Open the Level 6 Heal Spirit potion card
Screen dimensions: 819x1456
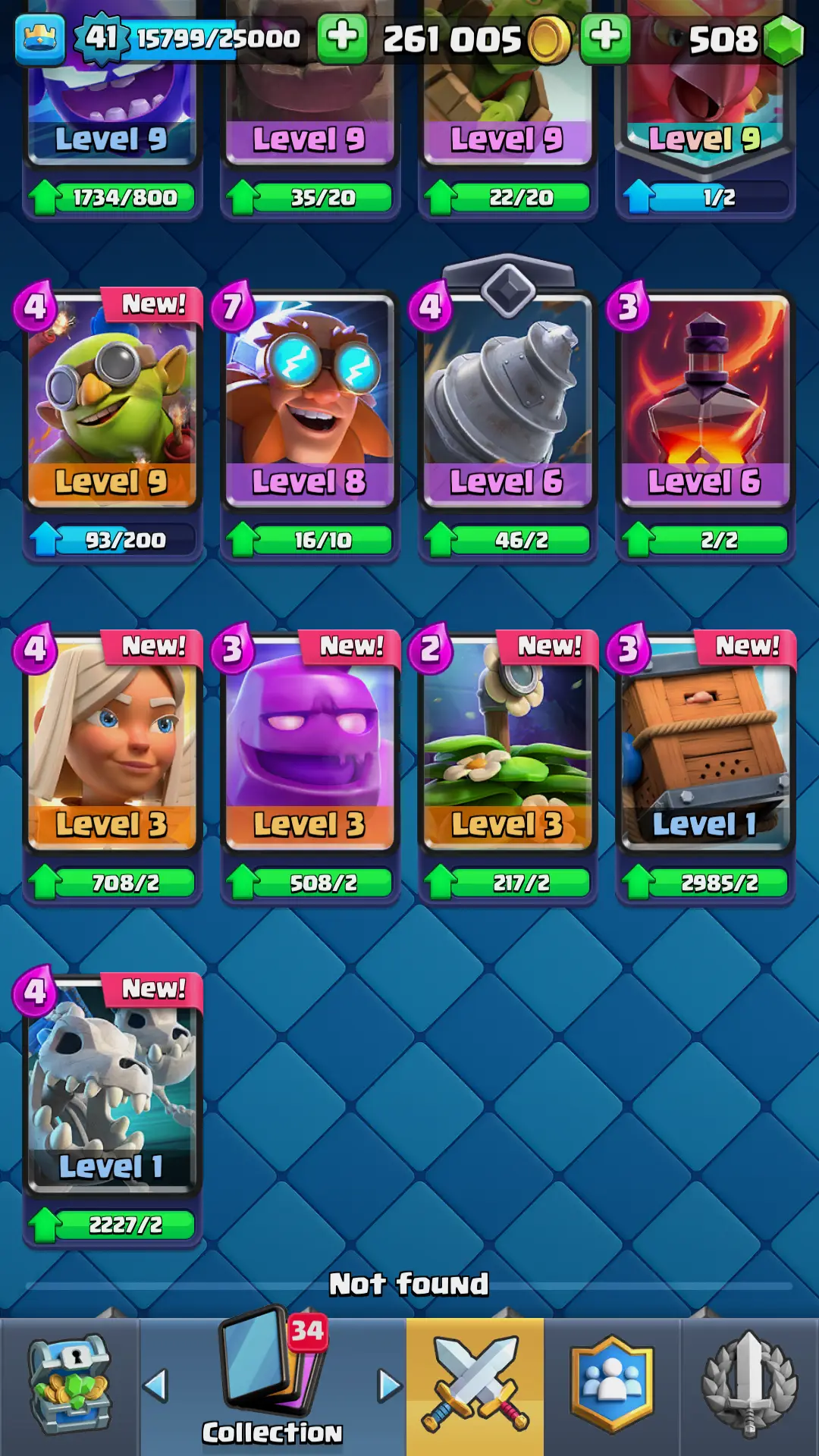point(705,398)
